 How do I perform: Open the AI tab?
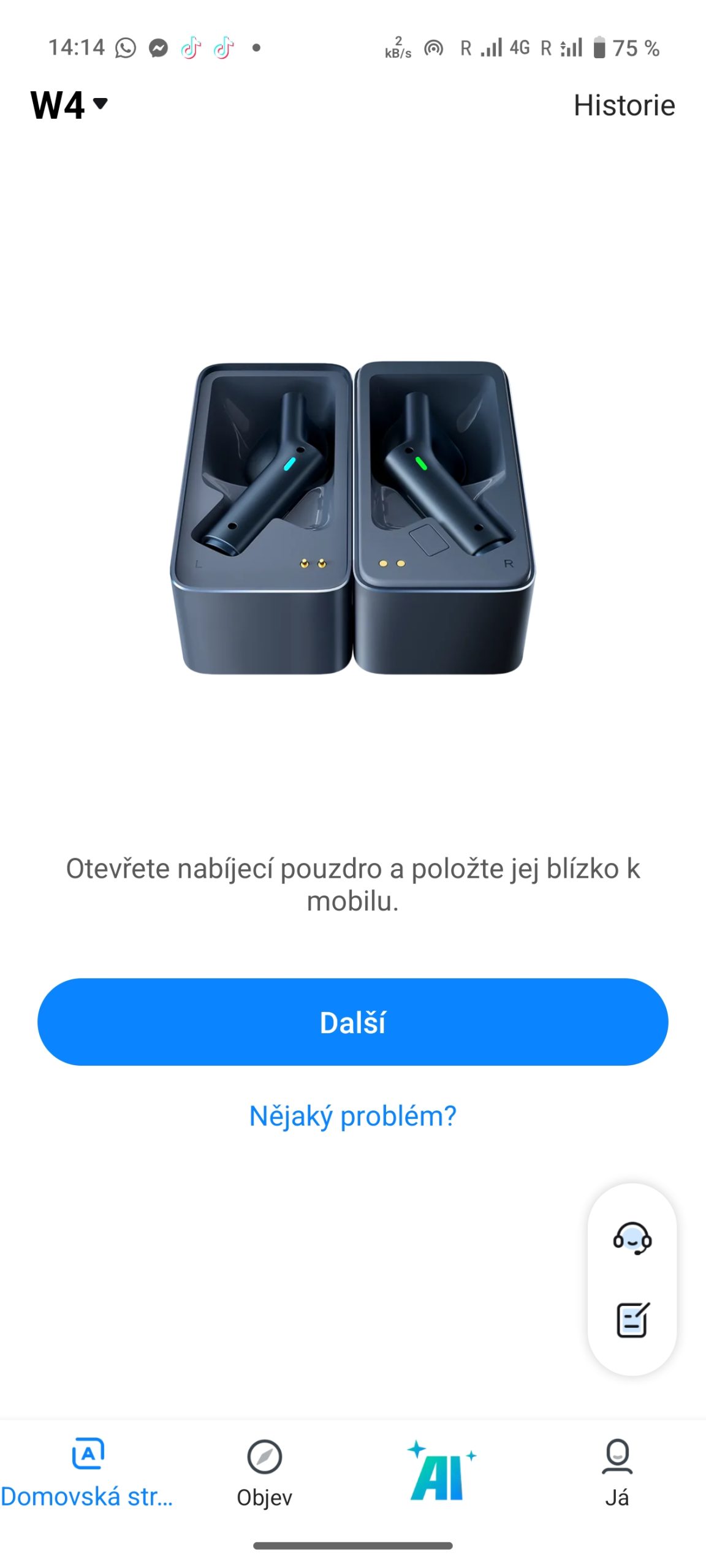[x=441, y=1471]
